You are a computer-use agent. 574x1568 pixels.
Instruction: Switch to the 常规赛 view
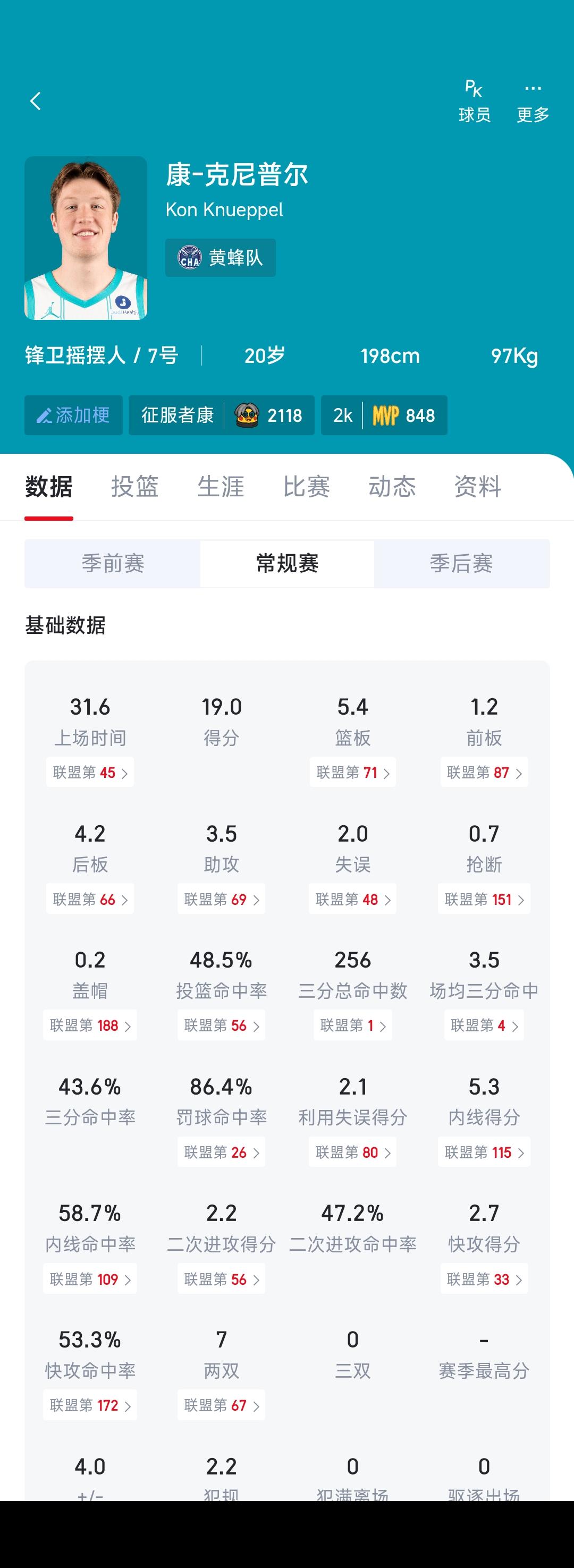(286, 564)
